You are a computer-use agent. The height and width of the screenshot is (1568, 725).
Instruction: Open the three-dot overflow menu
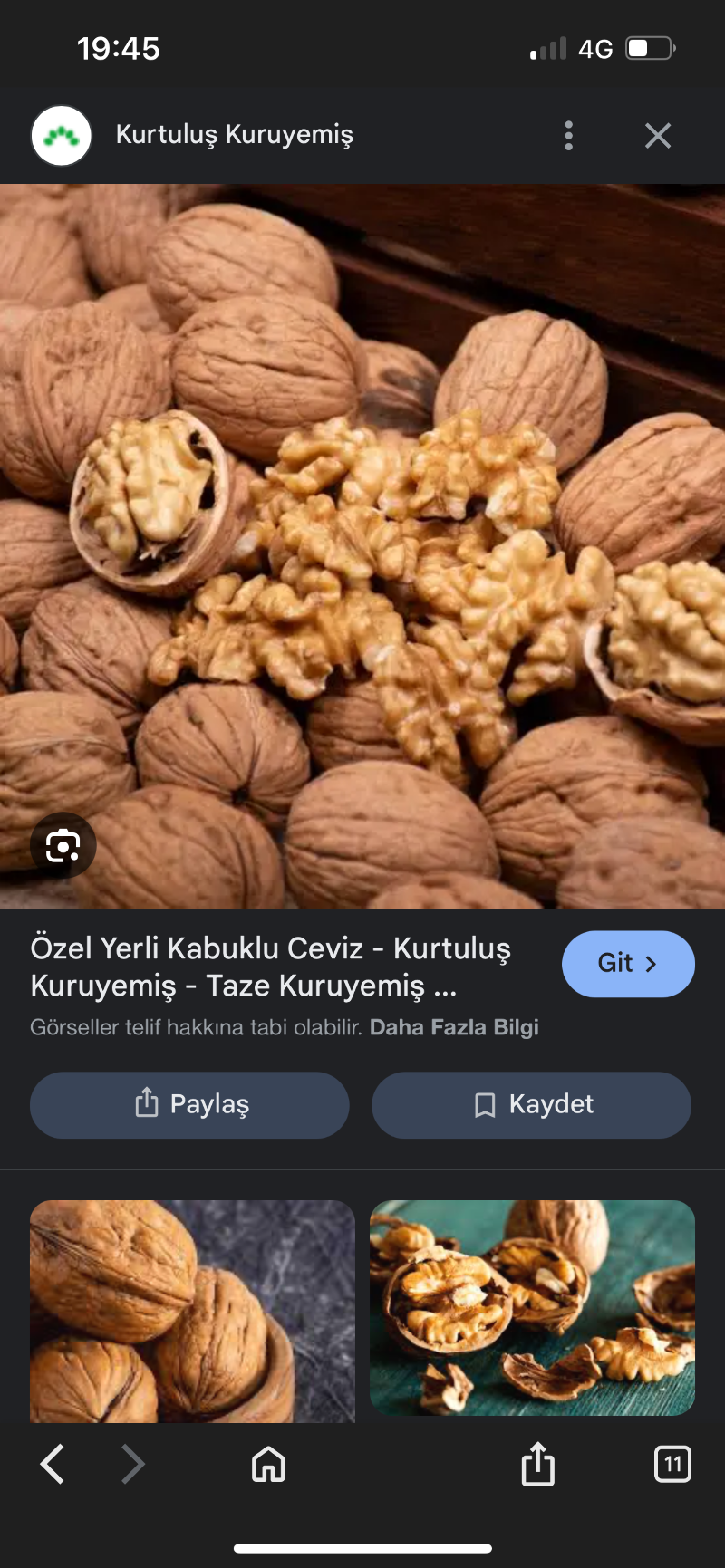[568, 136]
